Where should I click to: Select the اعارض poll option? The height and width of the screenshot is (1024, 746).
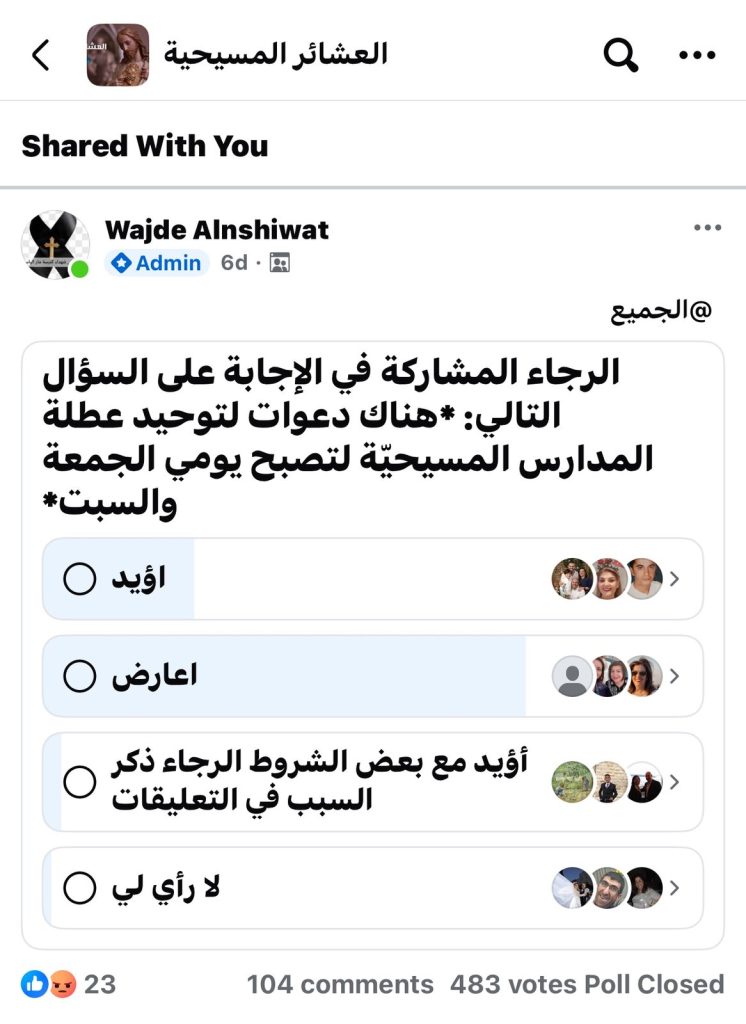[x=80, y=676]
